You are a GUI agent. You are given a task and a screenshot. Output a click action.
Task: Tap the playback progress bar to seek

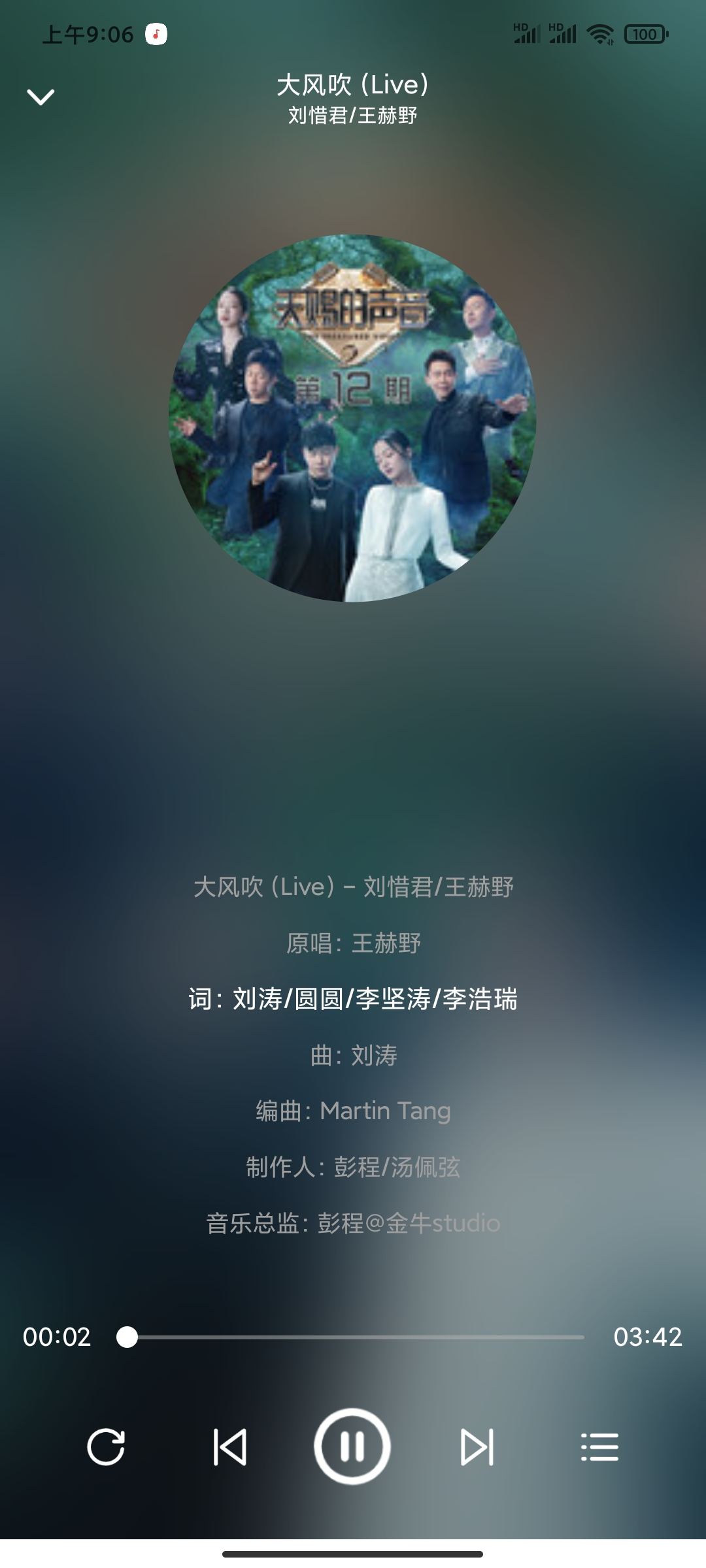(x=353, y=1337)
